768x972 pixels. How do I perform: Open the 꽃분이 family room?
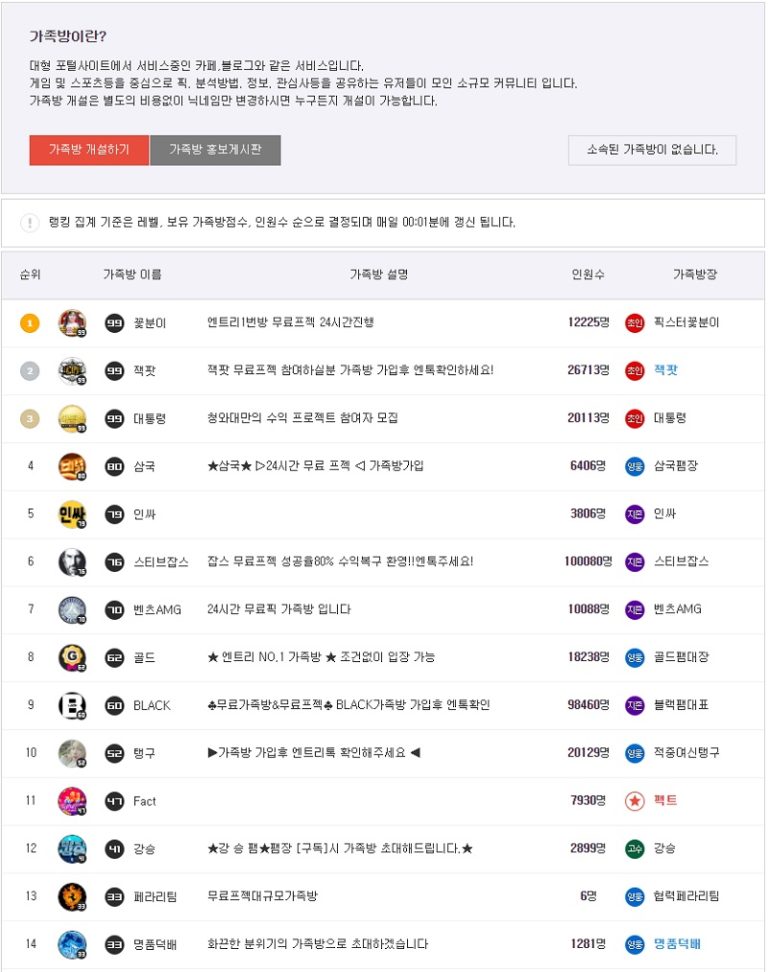pyautogui.click(x=150, y=323)
